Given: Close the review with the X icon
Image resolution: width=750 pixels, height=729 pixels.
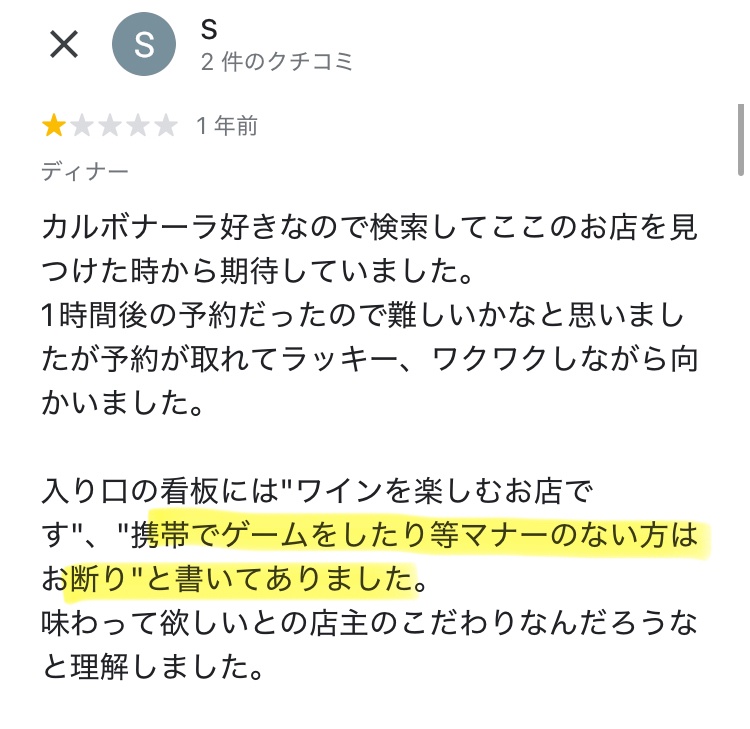Looking at the screenshot, I should pos(64,44).
